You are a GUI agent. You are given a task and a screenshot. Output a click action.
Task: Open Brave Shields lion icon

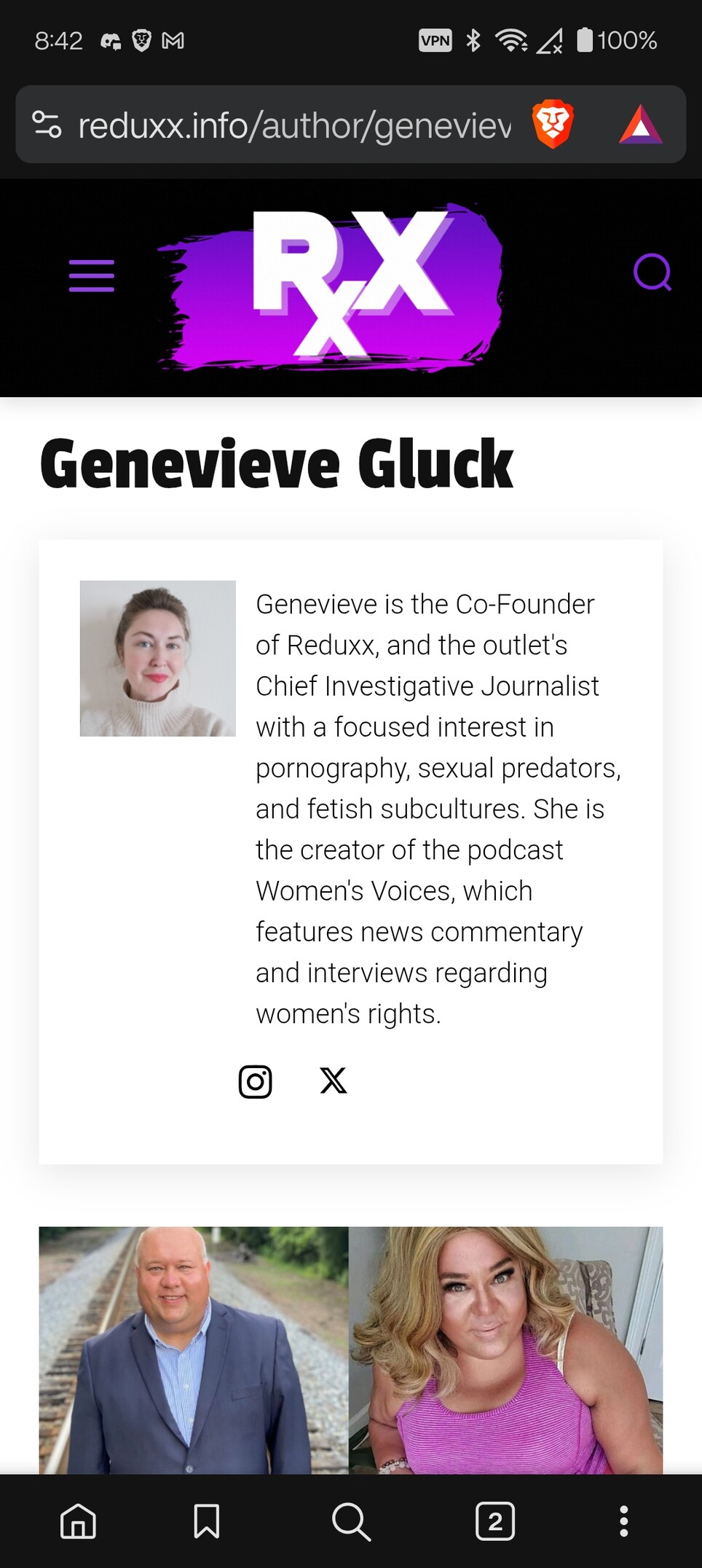tap(553, 124)
